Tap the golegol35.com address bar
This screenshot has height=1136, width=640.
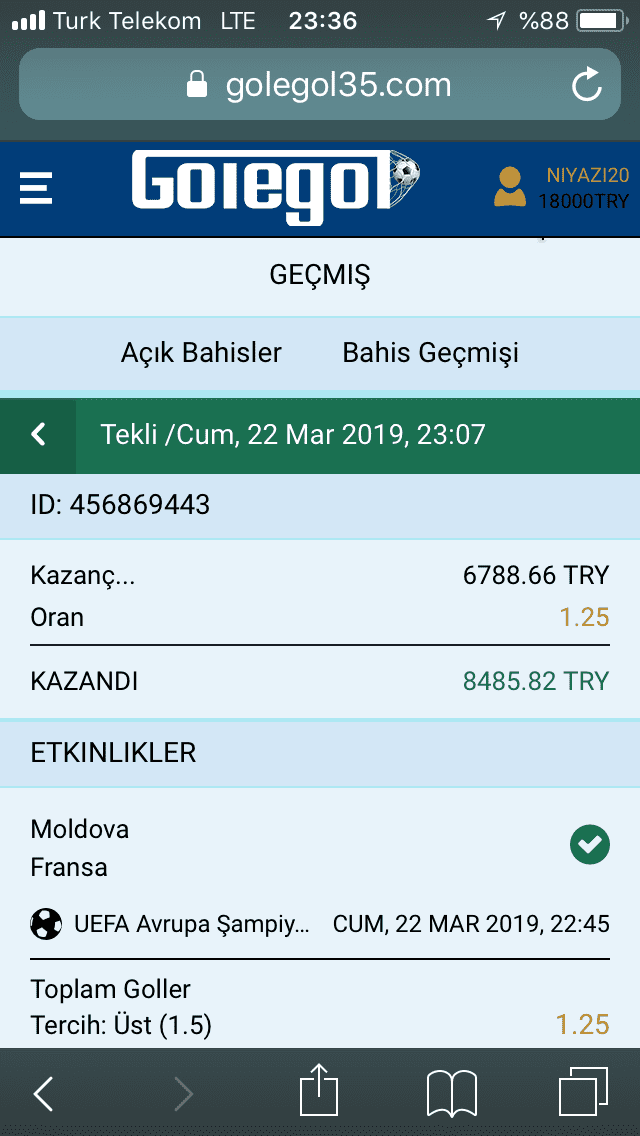320,85
